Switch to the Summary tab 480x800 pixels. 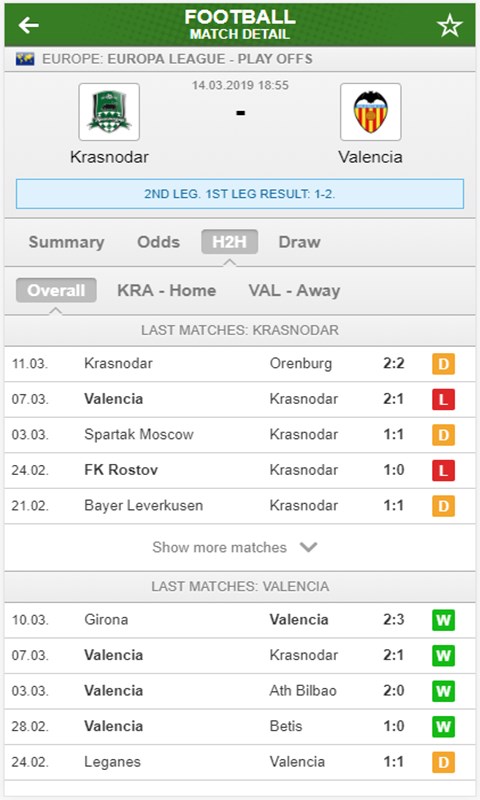click(66, 242)
